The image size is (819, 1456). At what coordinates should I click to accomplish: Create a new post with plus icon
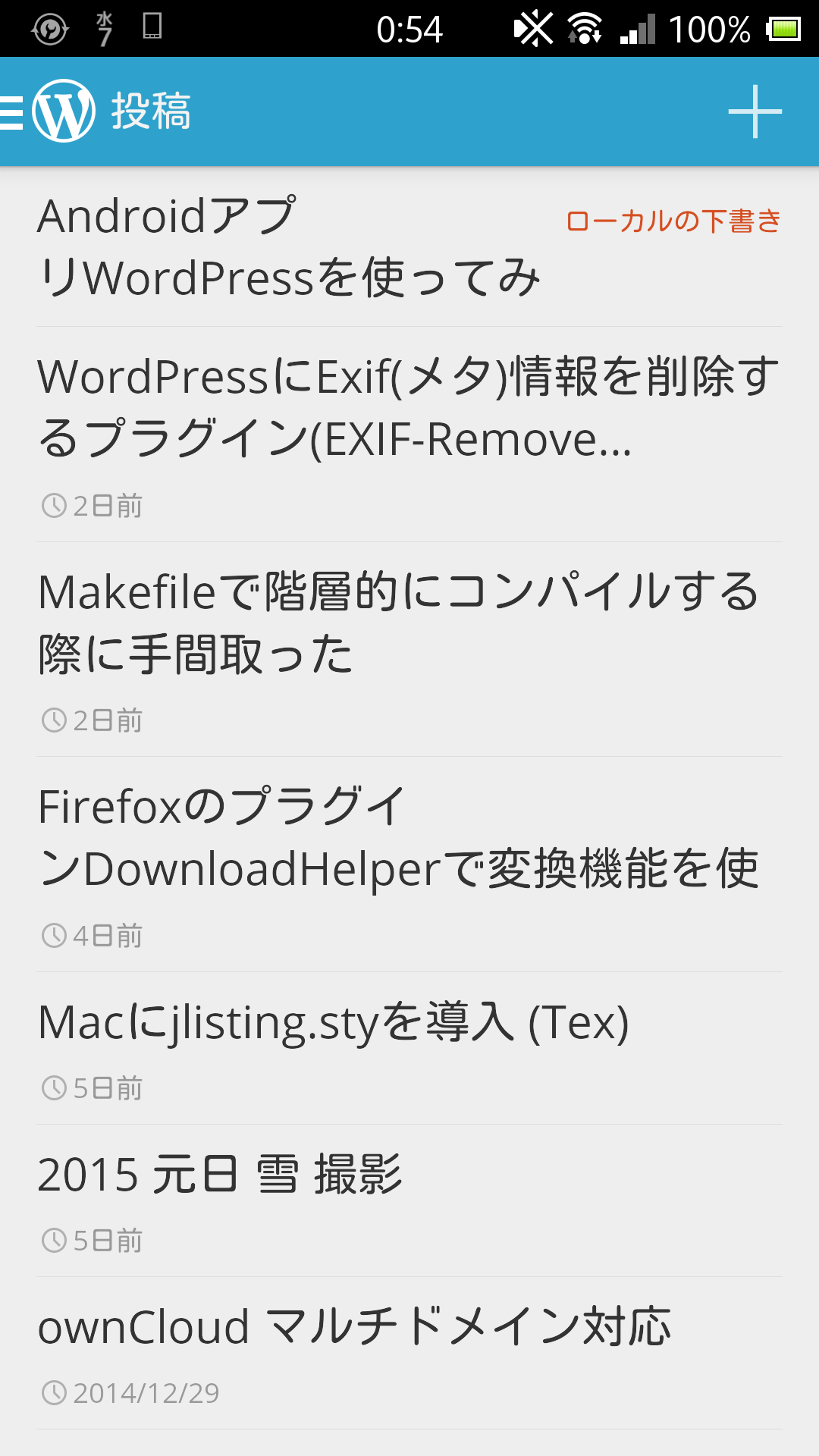[755, 111]
